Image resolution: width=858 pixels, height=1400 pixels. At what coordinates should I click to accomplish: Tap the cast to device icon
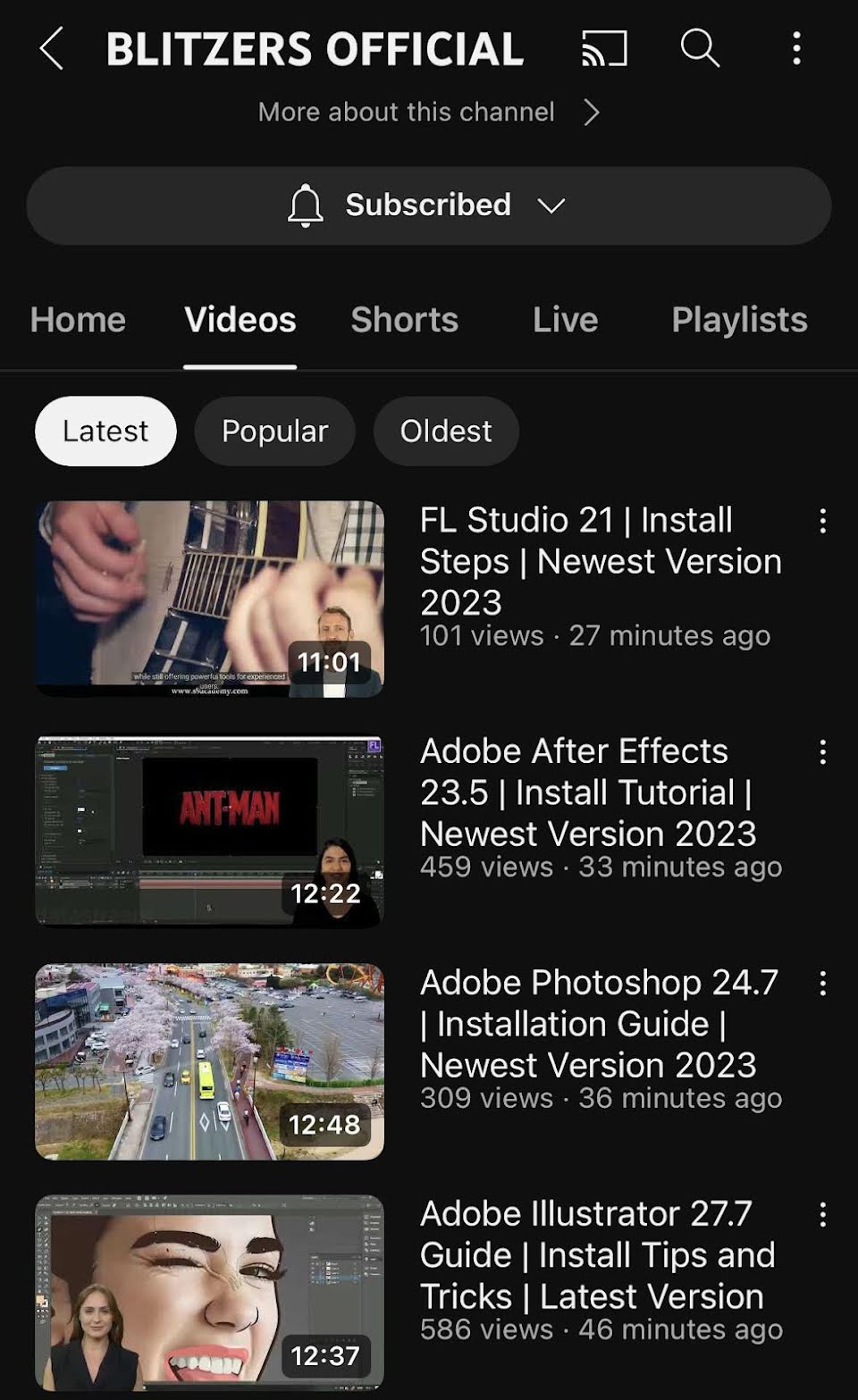(x=604, y=48)
